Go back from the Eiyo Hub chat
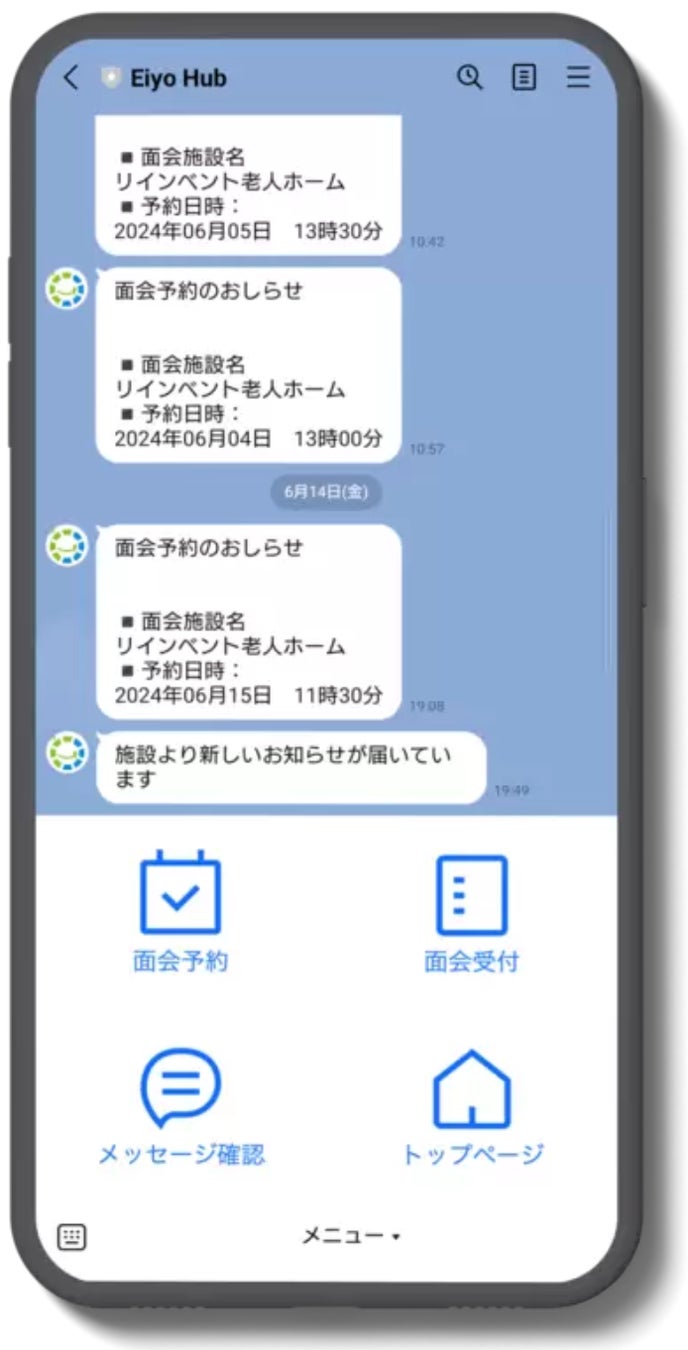 pyautogui.click(x=70, y=78)
